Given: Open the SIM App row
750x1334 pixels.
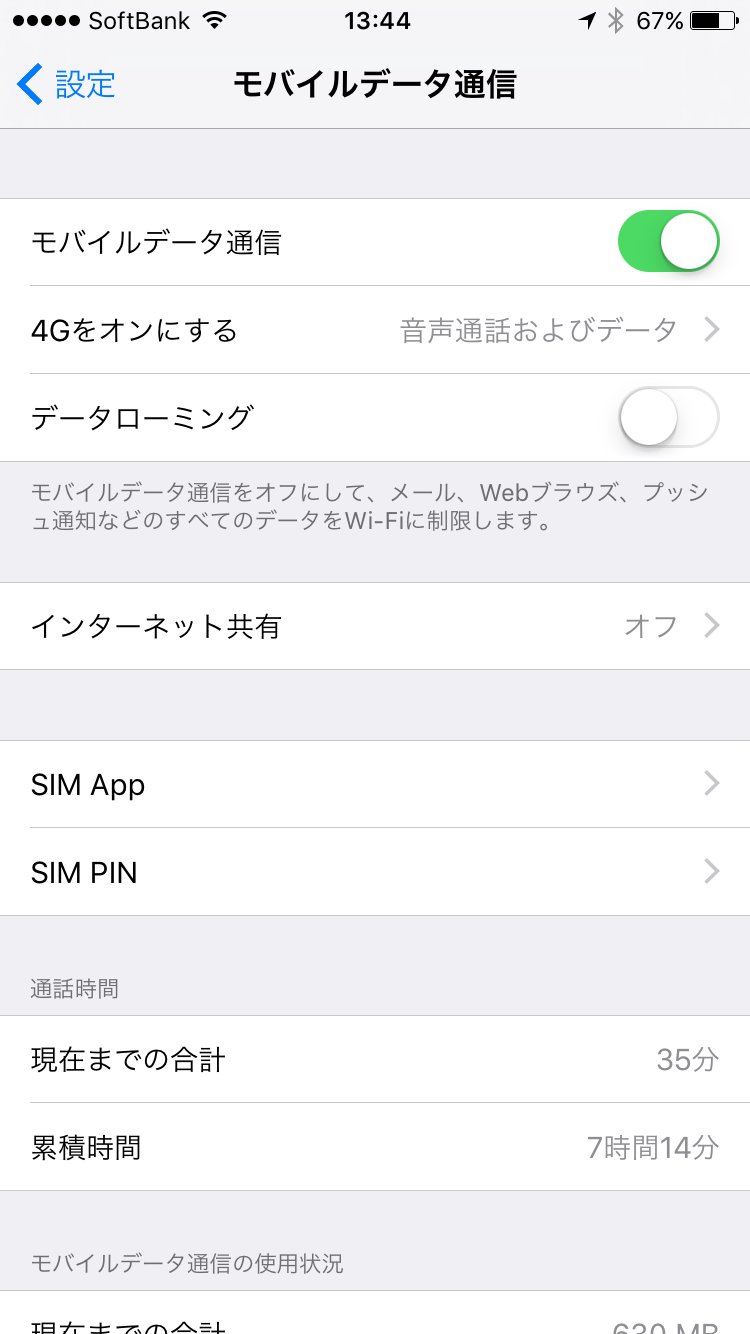Looking at the screenshot, I should tap(375, 784).
